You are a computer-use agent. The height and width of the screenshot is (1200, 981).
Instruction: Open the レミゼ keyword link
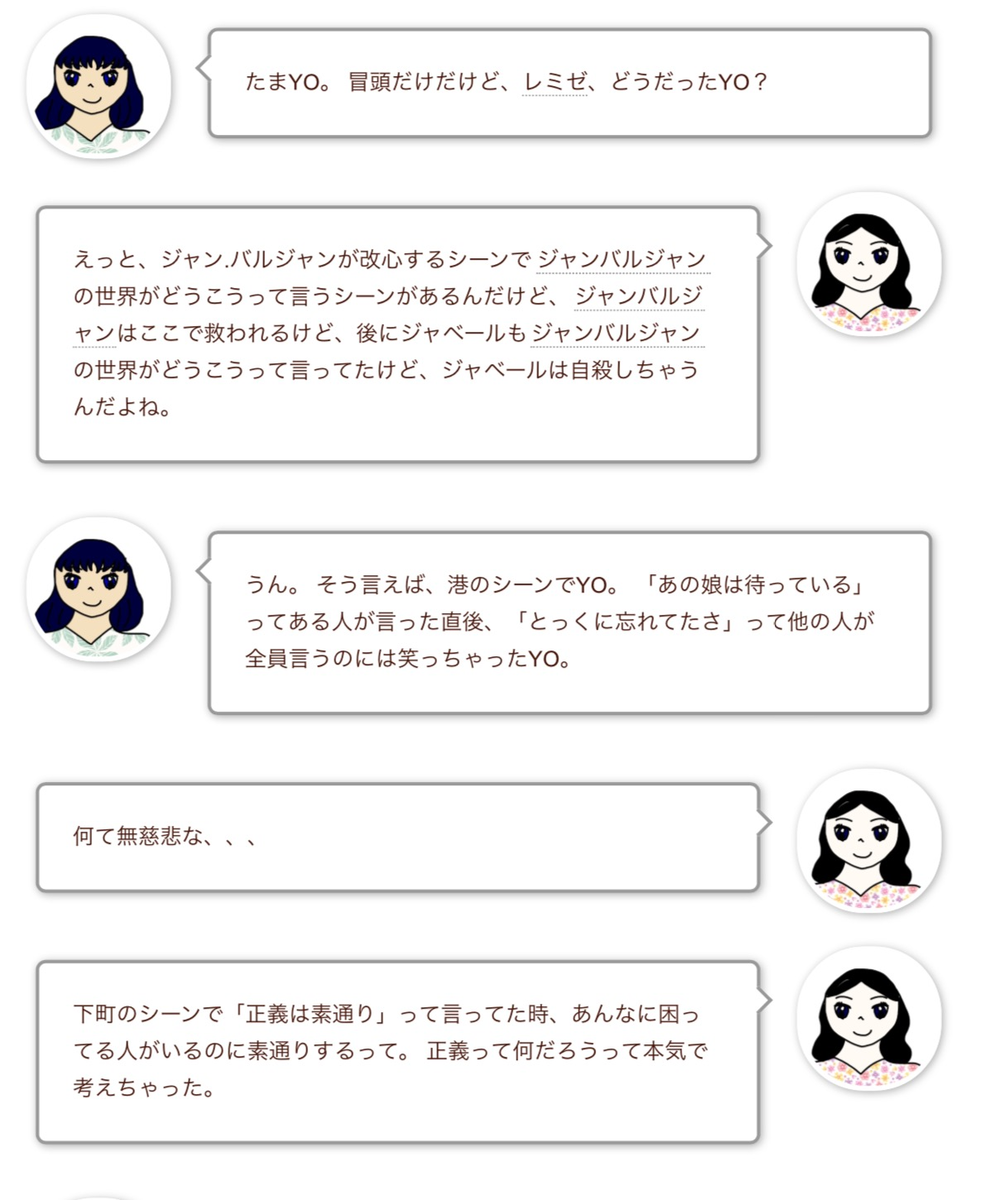554,82
